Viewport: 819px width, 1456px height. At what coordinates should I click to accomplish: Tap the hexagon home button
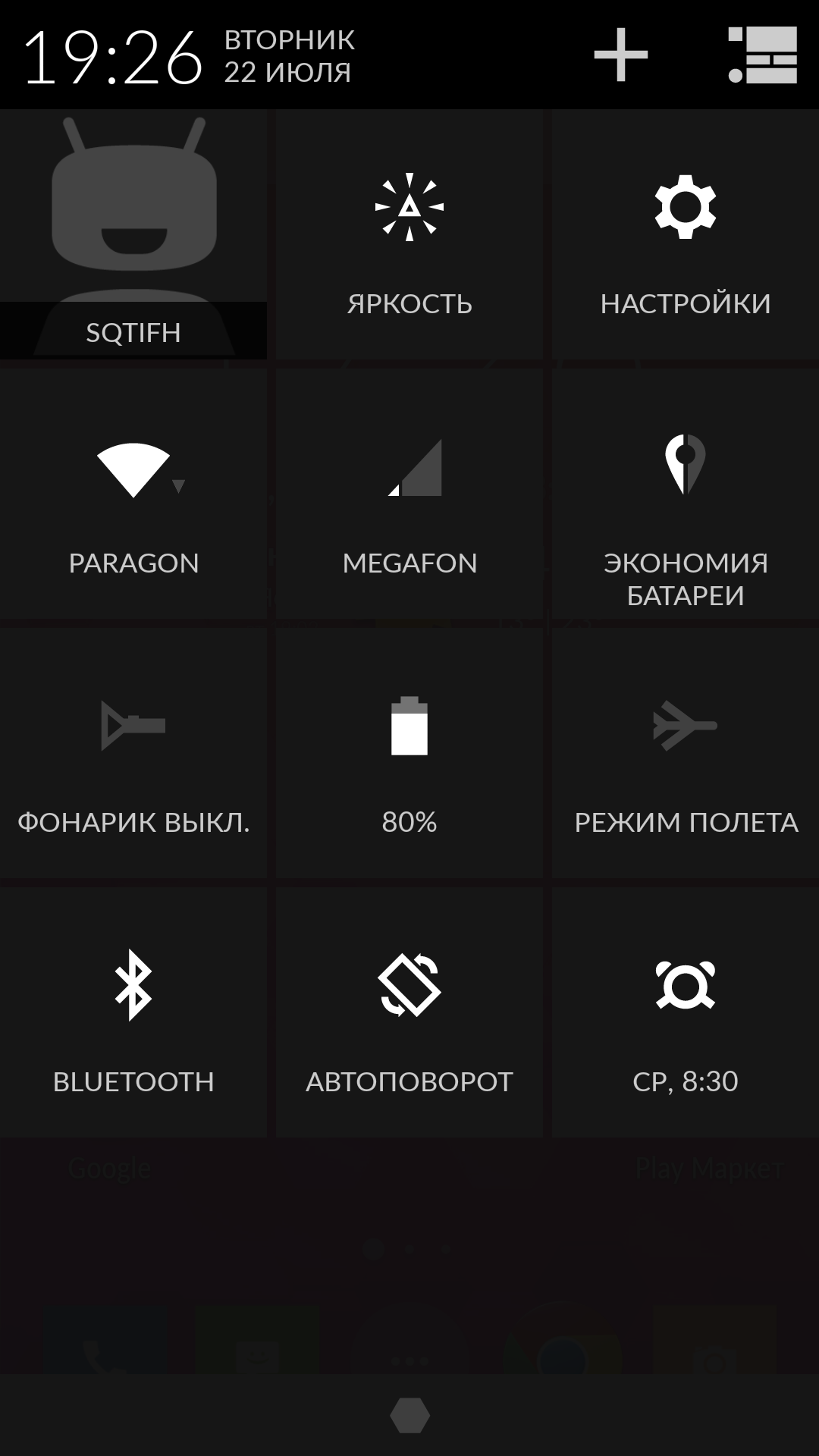click(409, 1415)
